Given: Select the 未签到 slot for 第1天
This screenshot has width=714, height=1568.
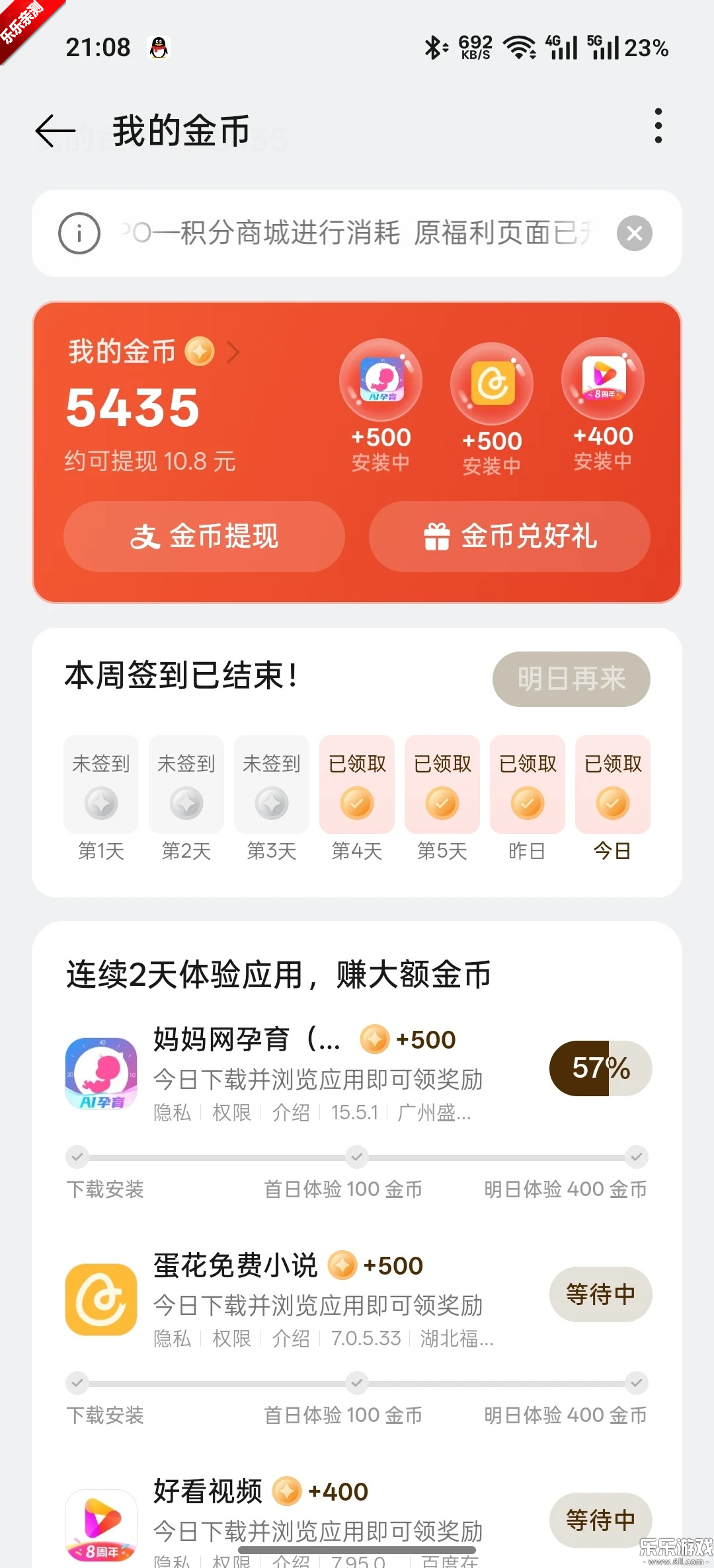Looking at the screenshot, I should 100,785.
